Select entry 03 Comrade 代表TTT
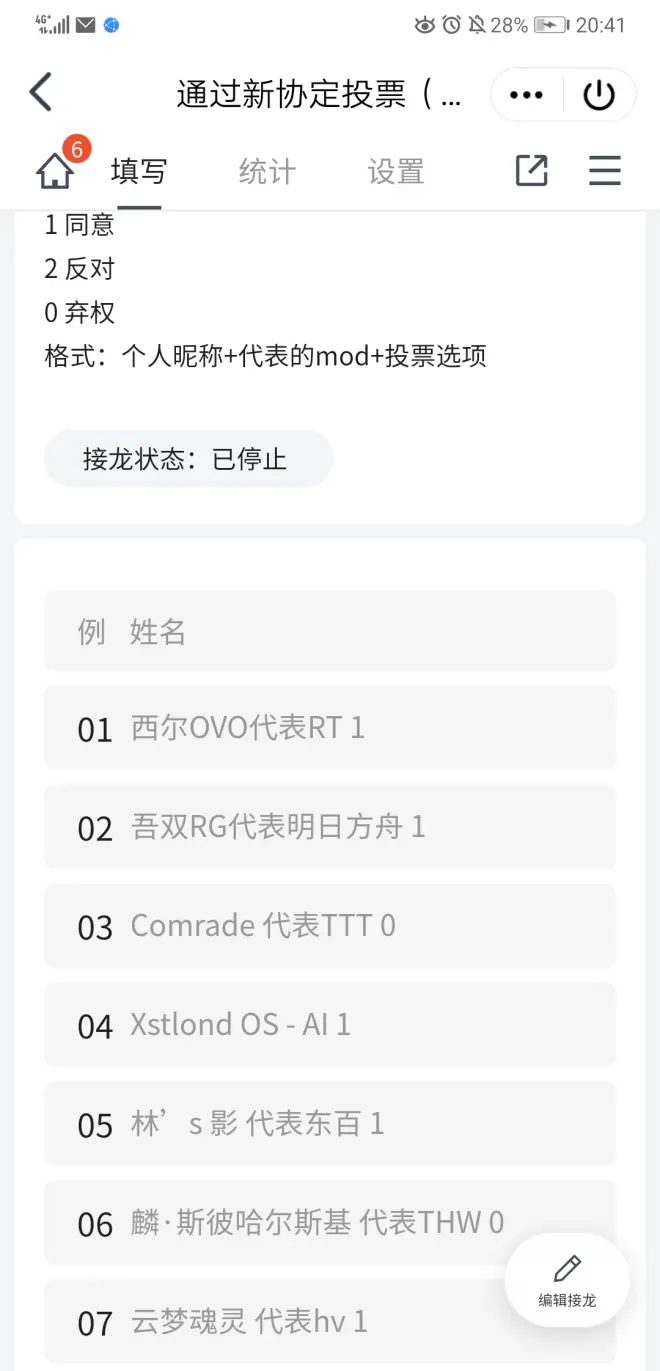The height and width of the screenshot is (1371, 660). [x=329, y=926]
